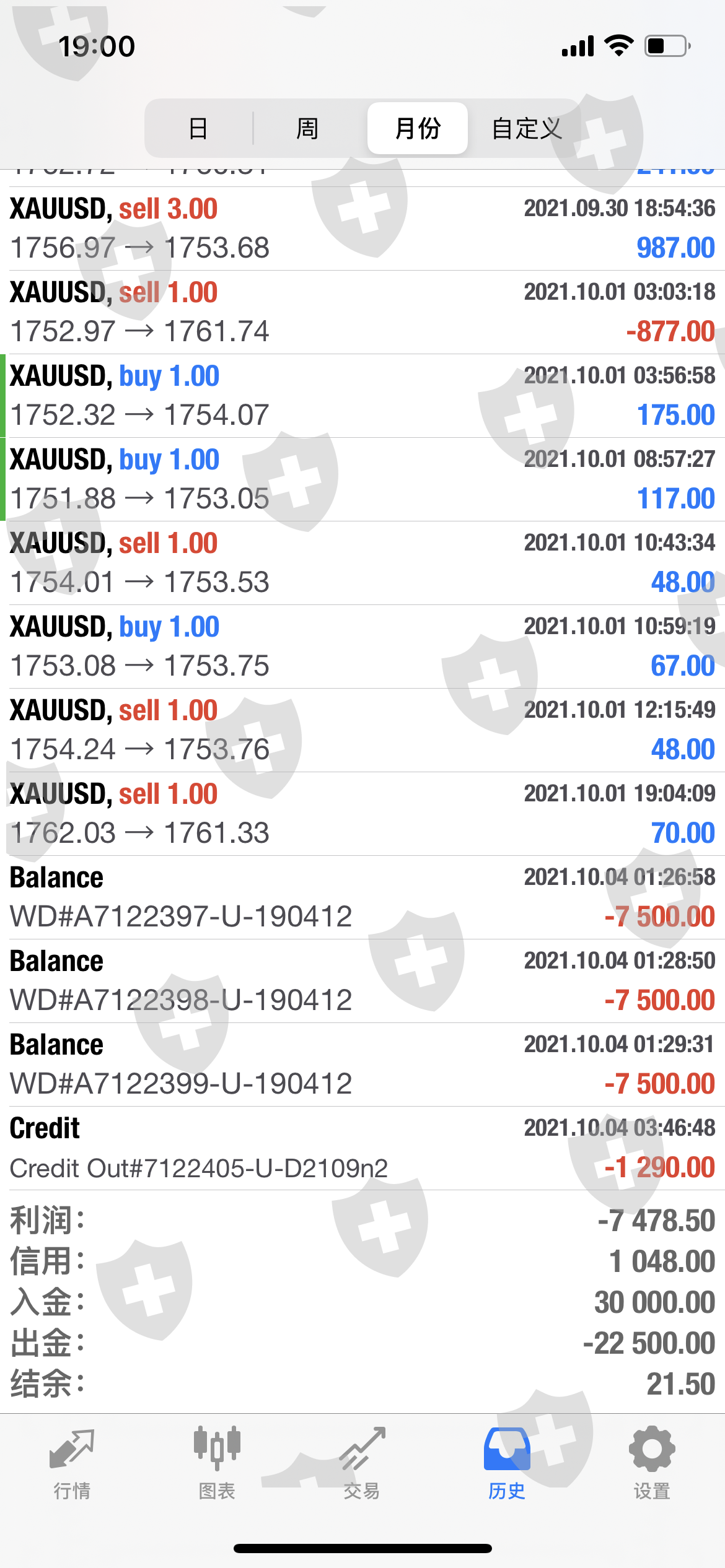Show the XAUUSD sell trade with 70.00 profit

click(x=362, y=814)
